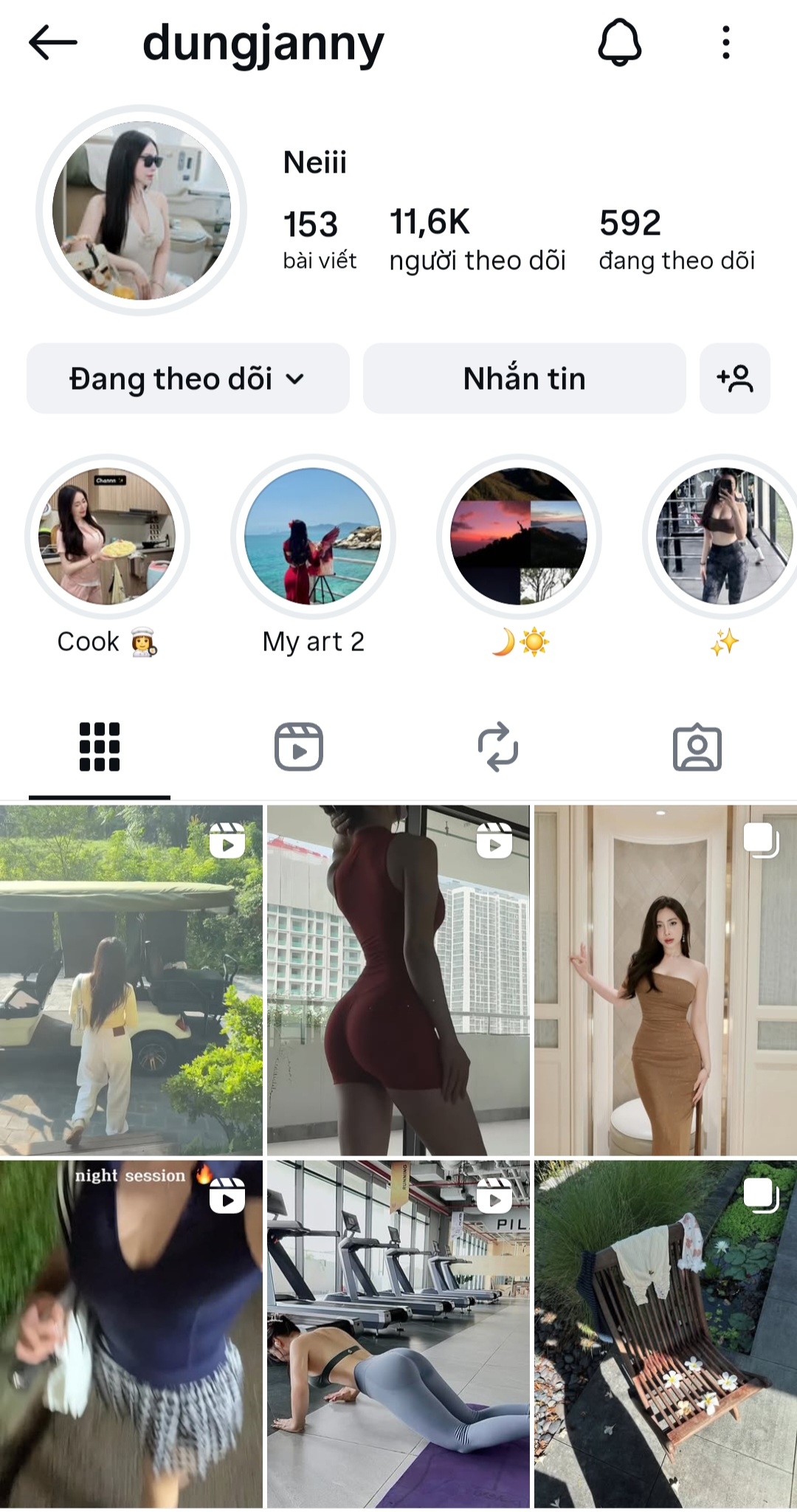This screenshot has width=797, height=1512.
Task: Go back using the top arrow
Action: (x=53, y=43)
